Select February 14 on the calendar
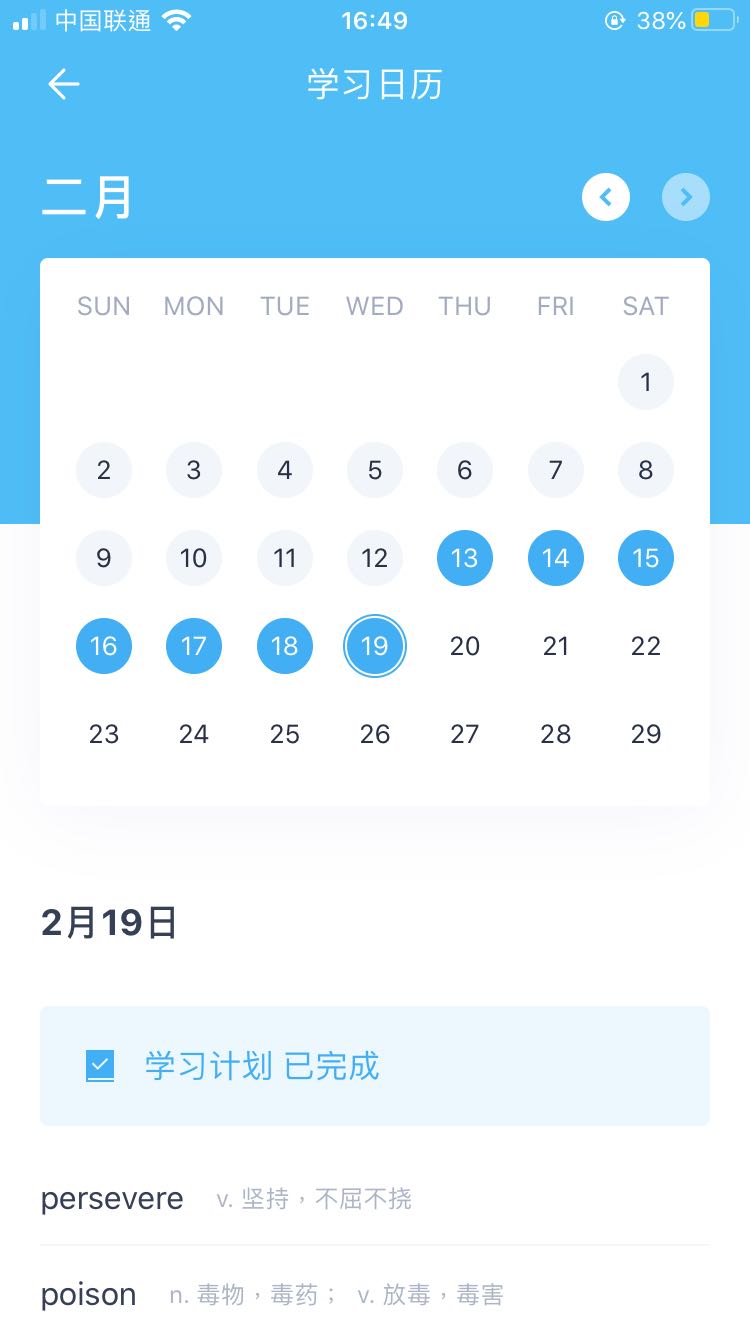Viewport: 750px width, 1334px height. click(x=556, y=558)
